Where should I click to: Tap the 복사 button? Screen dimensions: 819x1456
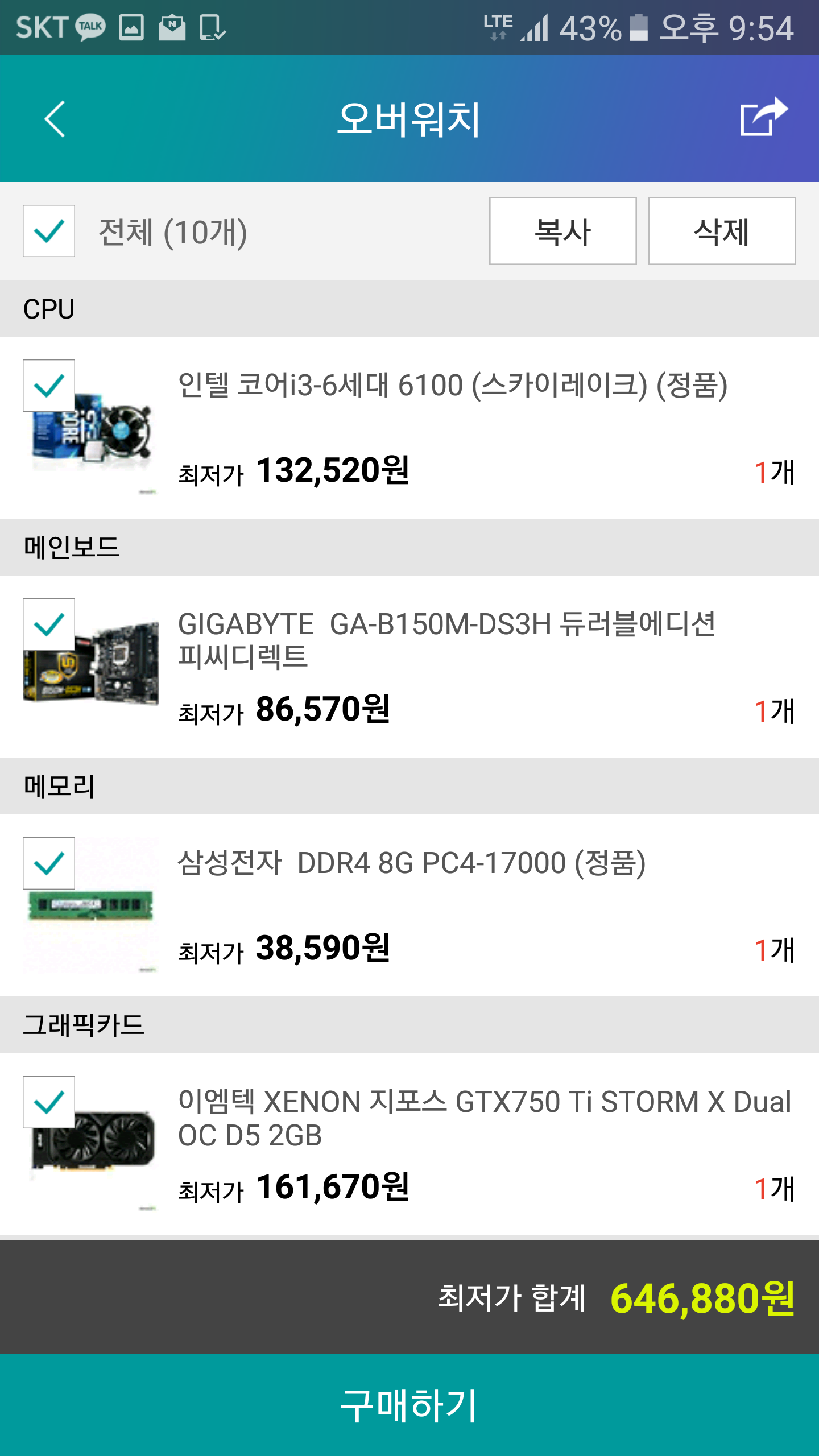pos(562,231)
